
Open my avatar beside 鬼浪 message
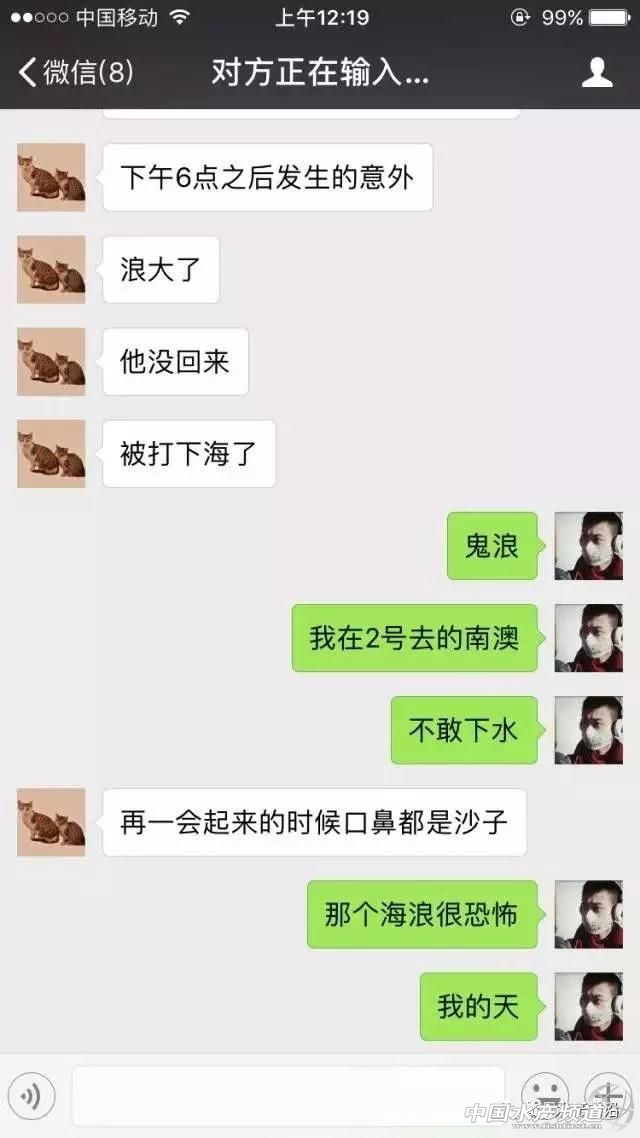coord(589,546)
